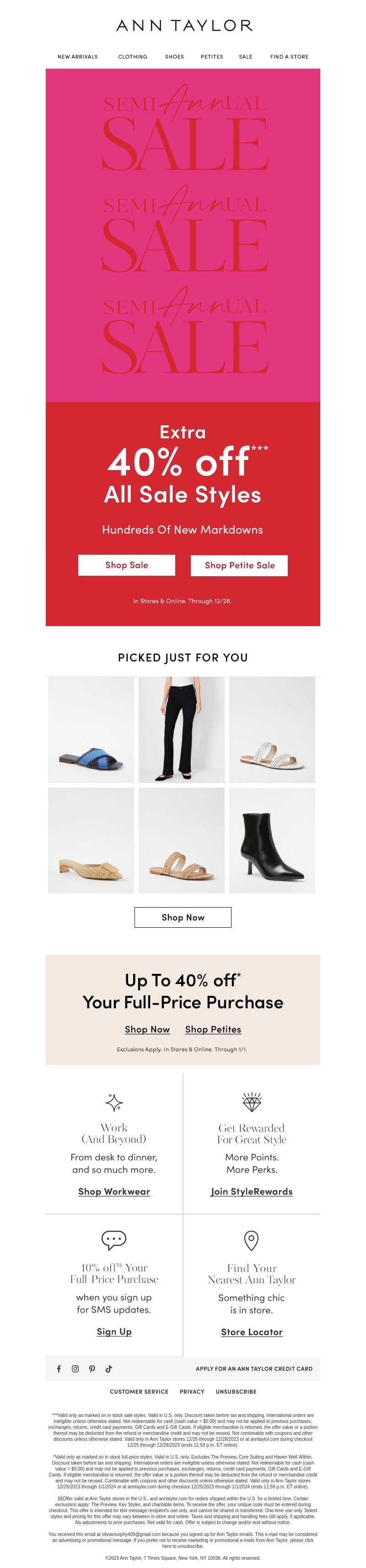View the blue crisscross slide sandal
The height and width of the screenshot is (1568, 366).
point(91,729)
